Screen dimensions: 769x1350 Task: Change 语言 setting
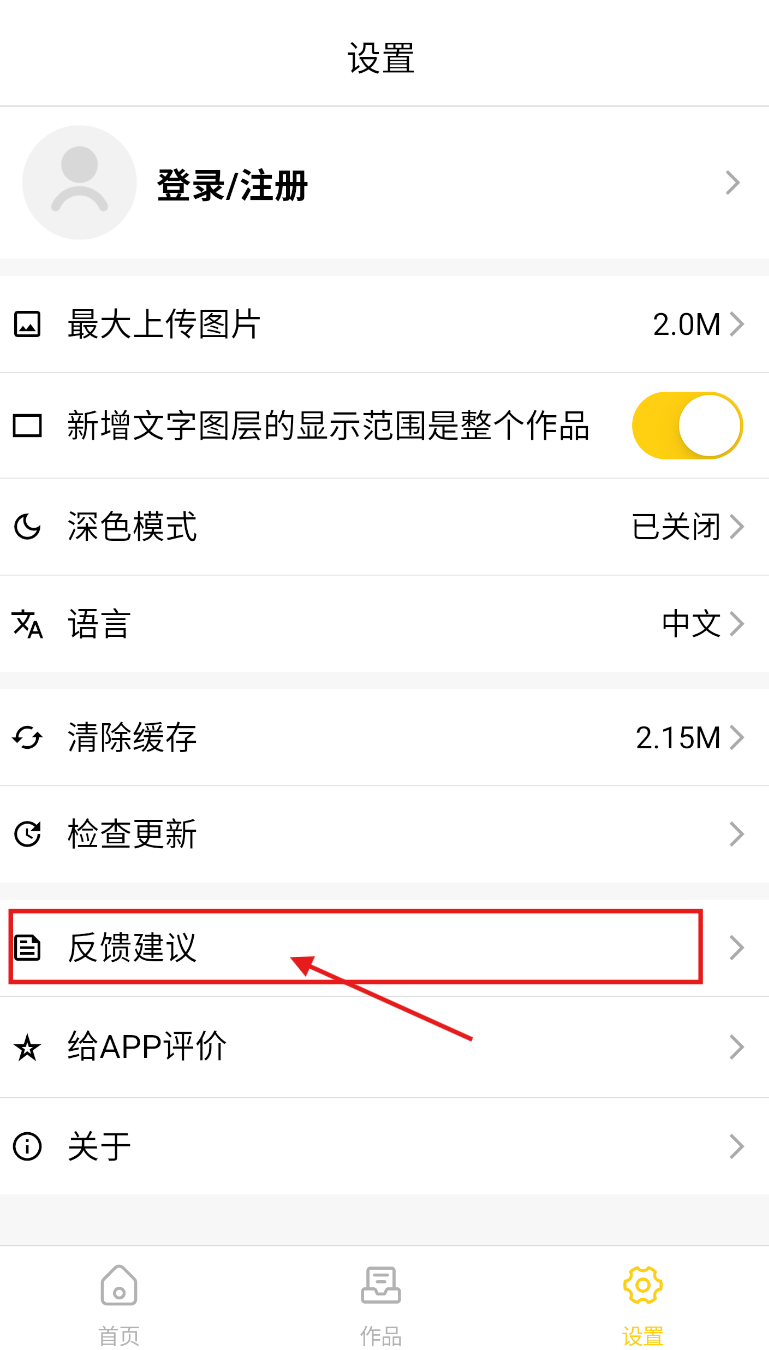coord(384,624)
